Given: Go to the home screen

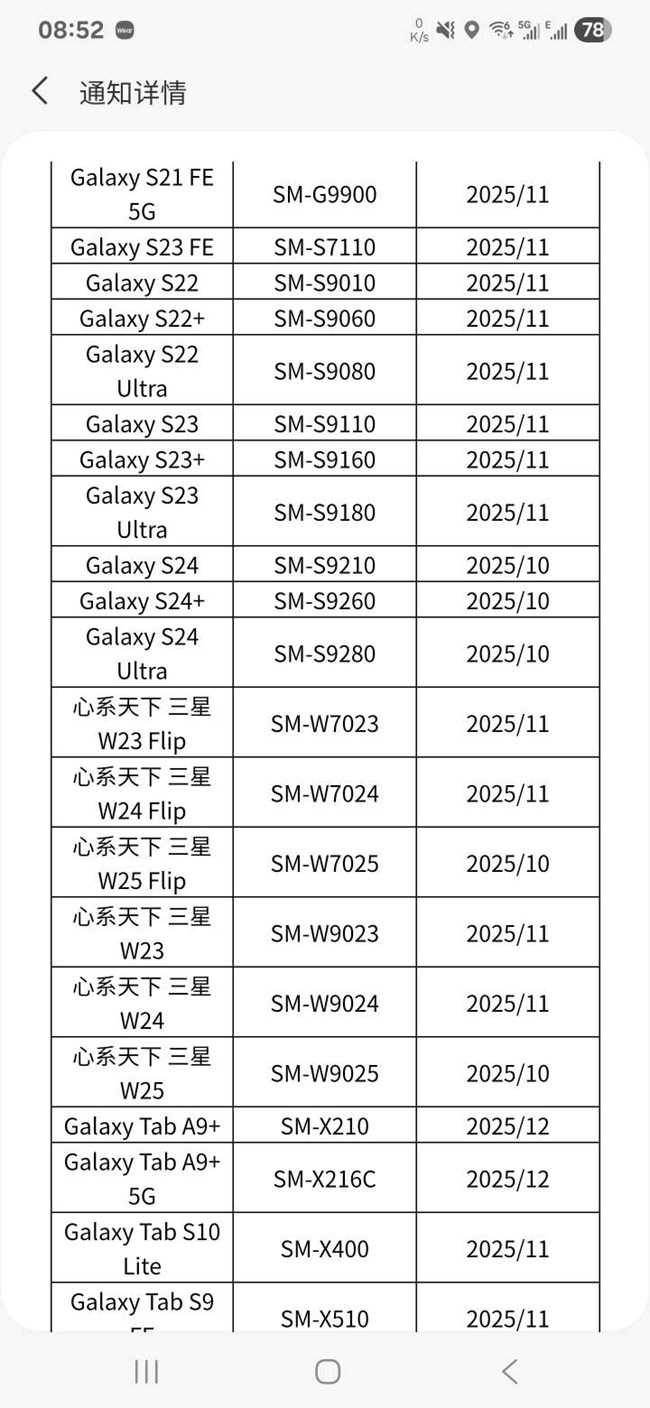Looking at the screenshot, I should point(327,1371).
